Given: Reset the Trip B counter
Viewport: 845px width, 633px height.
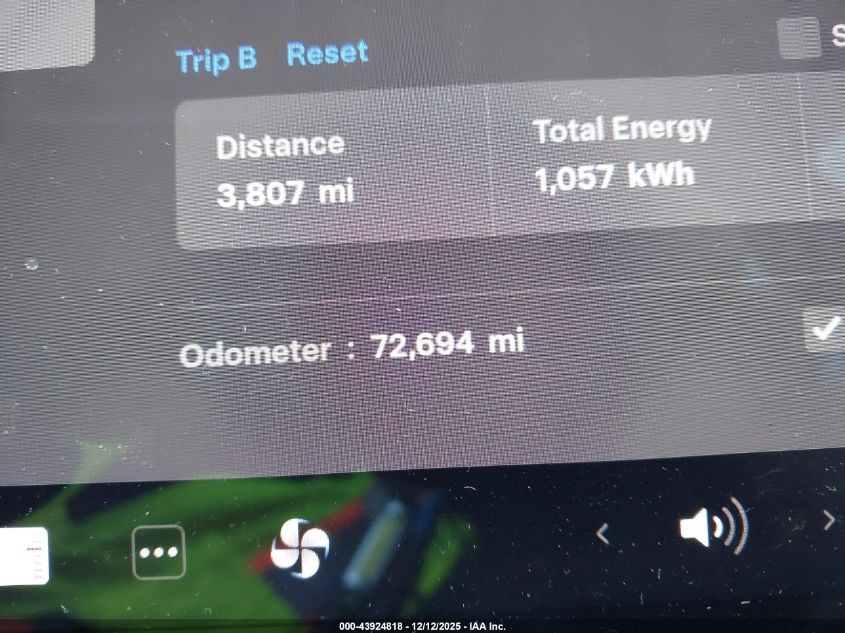Looking at the screenshot, I should pyautogui.click(x=327, y=53).
